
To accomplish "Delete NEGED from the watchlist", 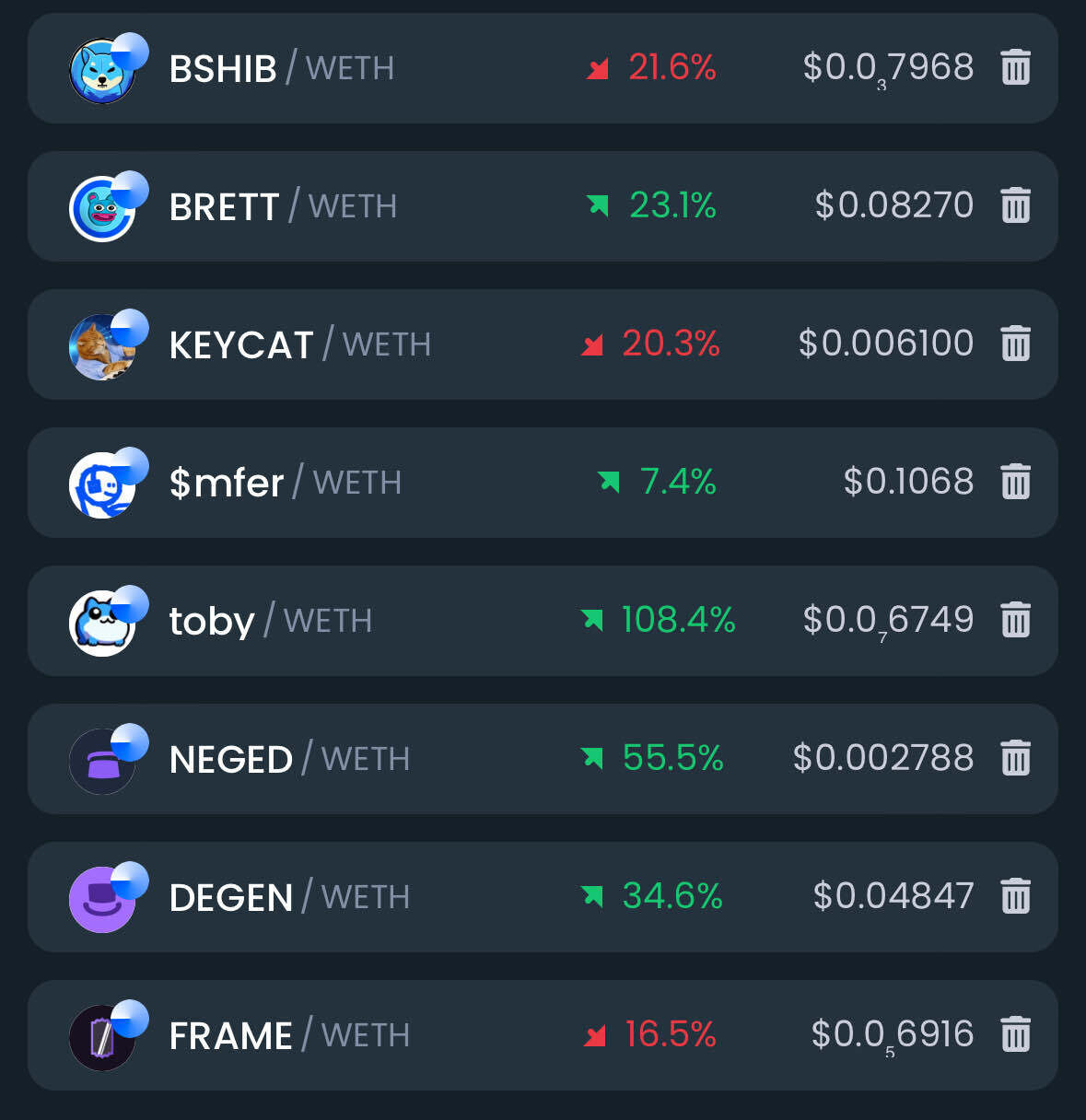I will click(1015, 758).
